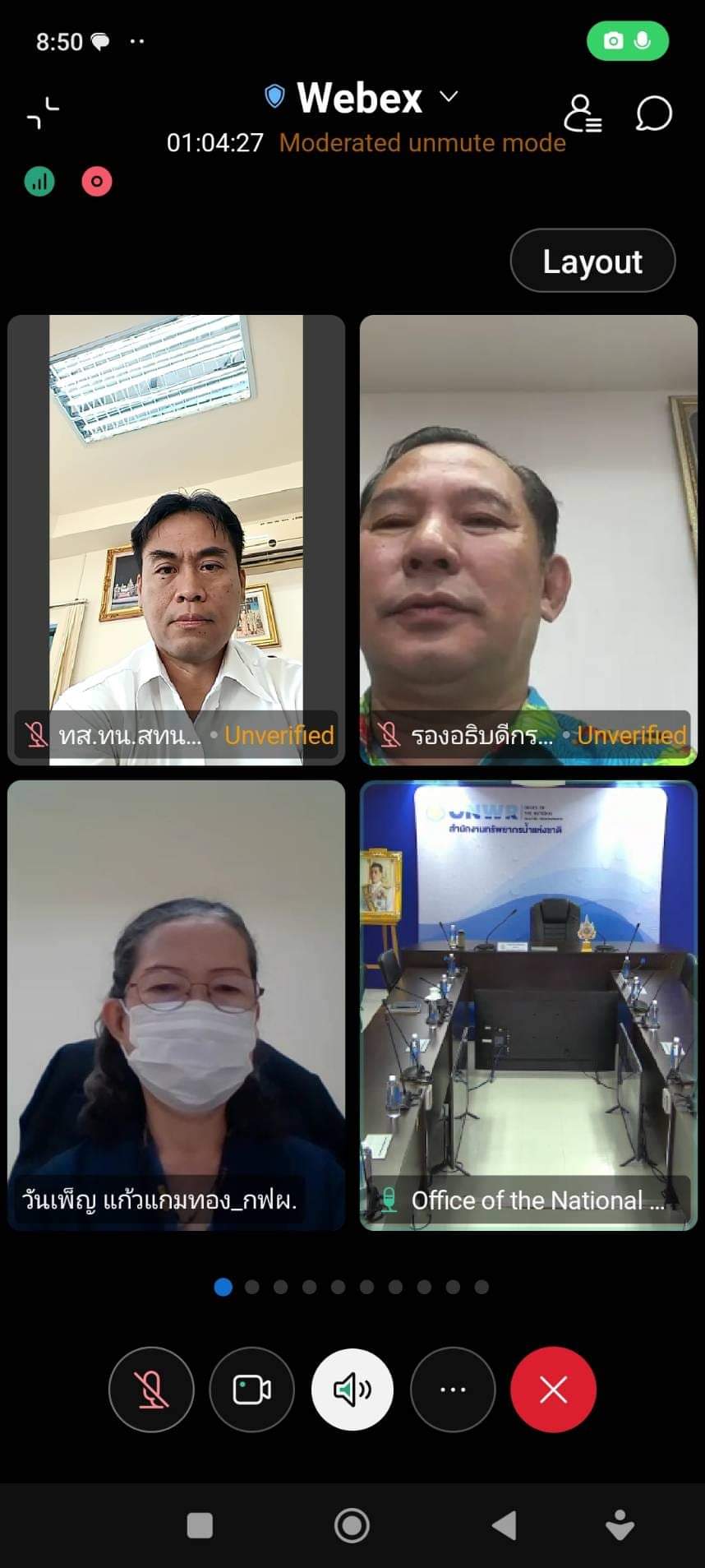This screenshot has width=705, height=1568.
Task: Expand the Webex meeting info dropdown
Action: 449,97
